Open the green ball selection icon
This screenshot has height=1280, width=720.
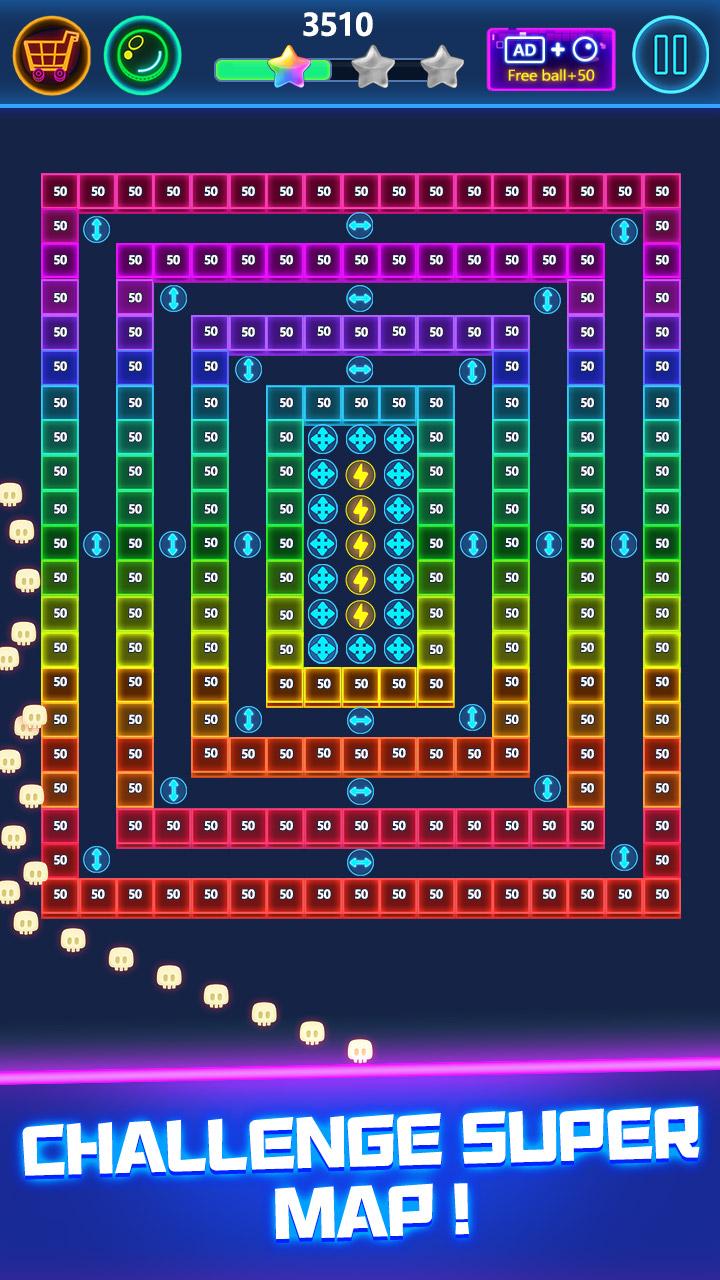[143, 55]
